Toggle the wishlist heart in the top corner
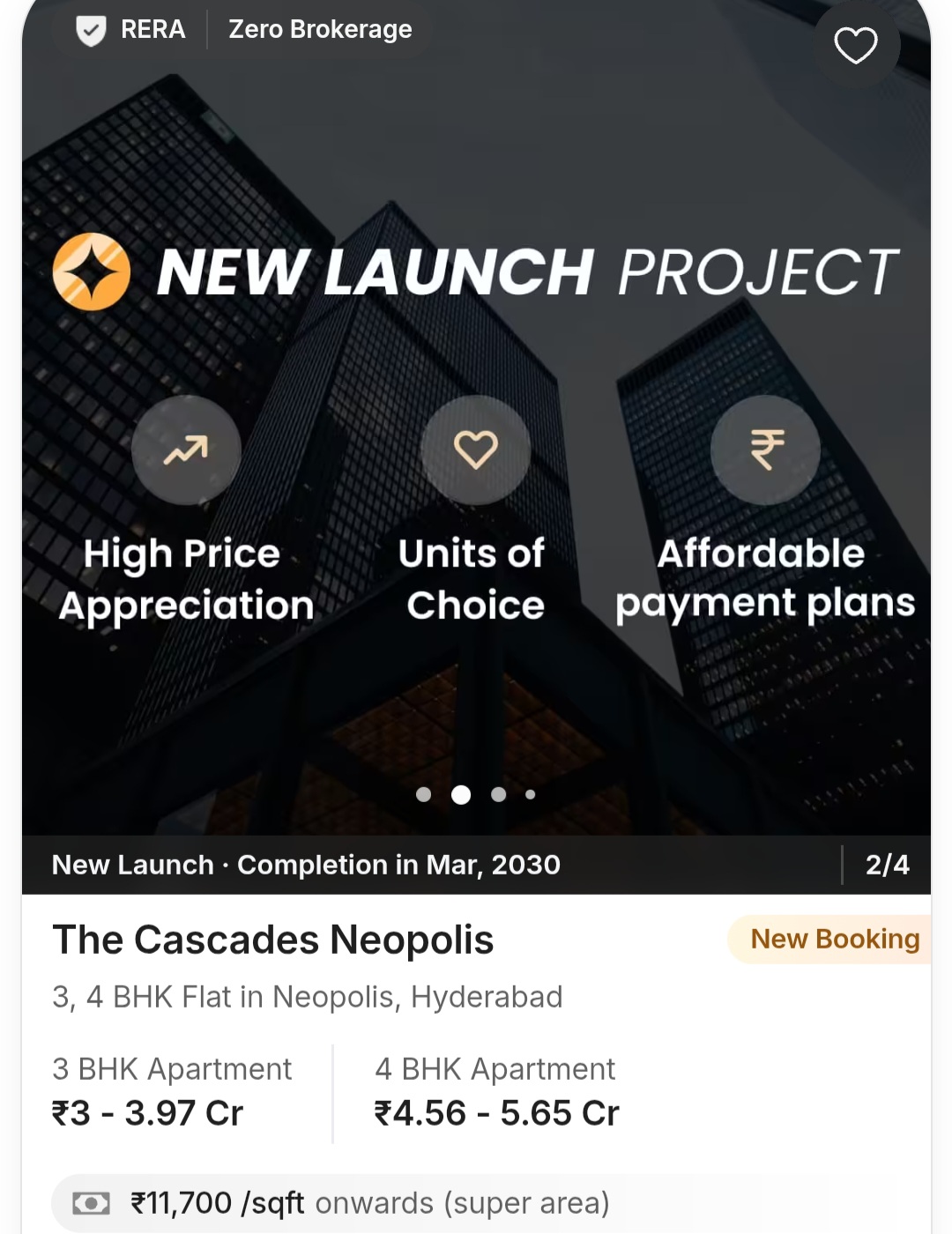The width and height of the screenshot is (952, 1234). coord(854,46)
